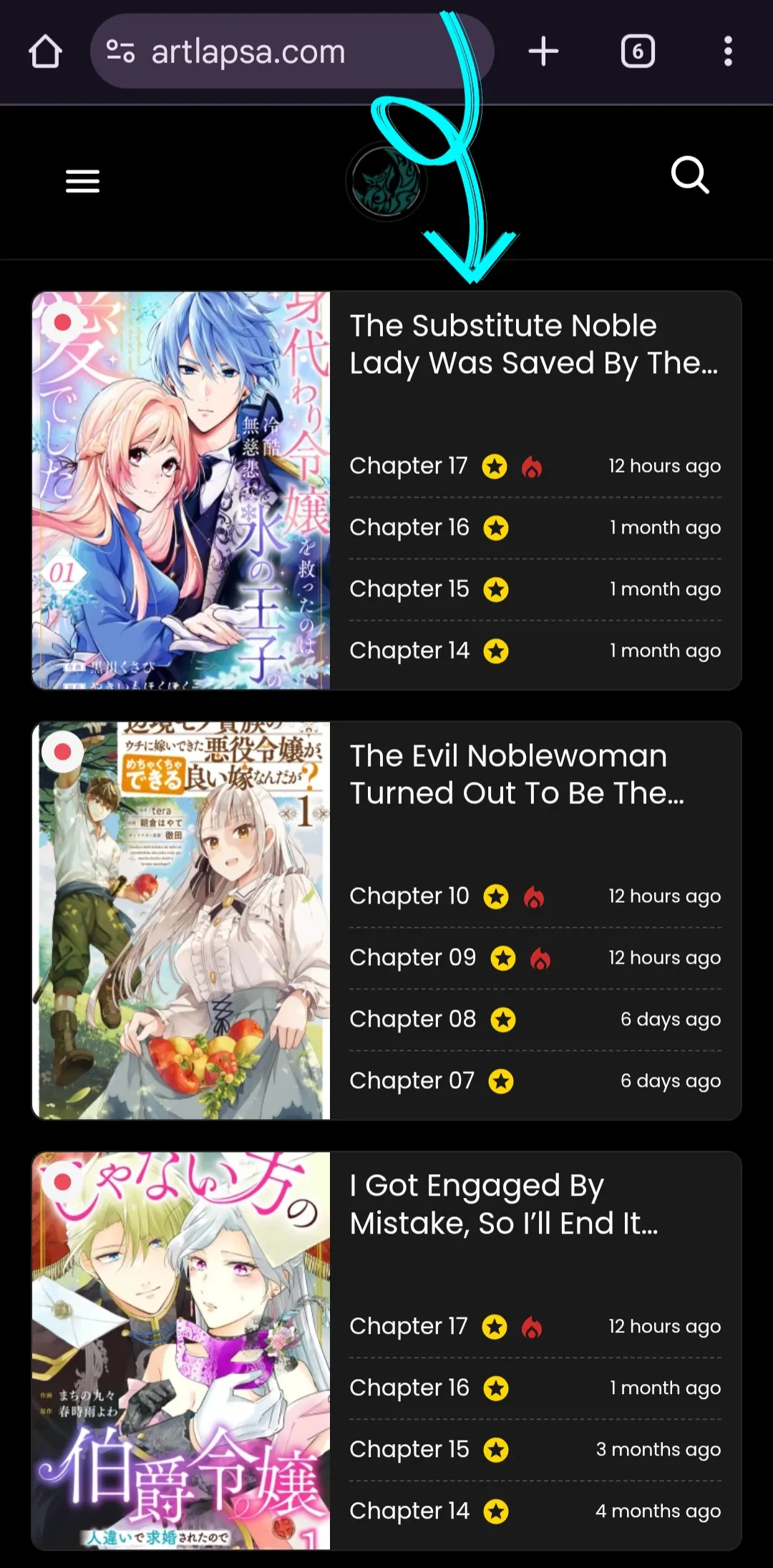Image resolution: width=773 pixels, height=1568 pixels.
Task: Open the site search icon
Action: pyautogui.click(x=690, y=175)
